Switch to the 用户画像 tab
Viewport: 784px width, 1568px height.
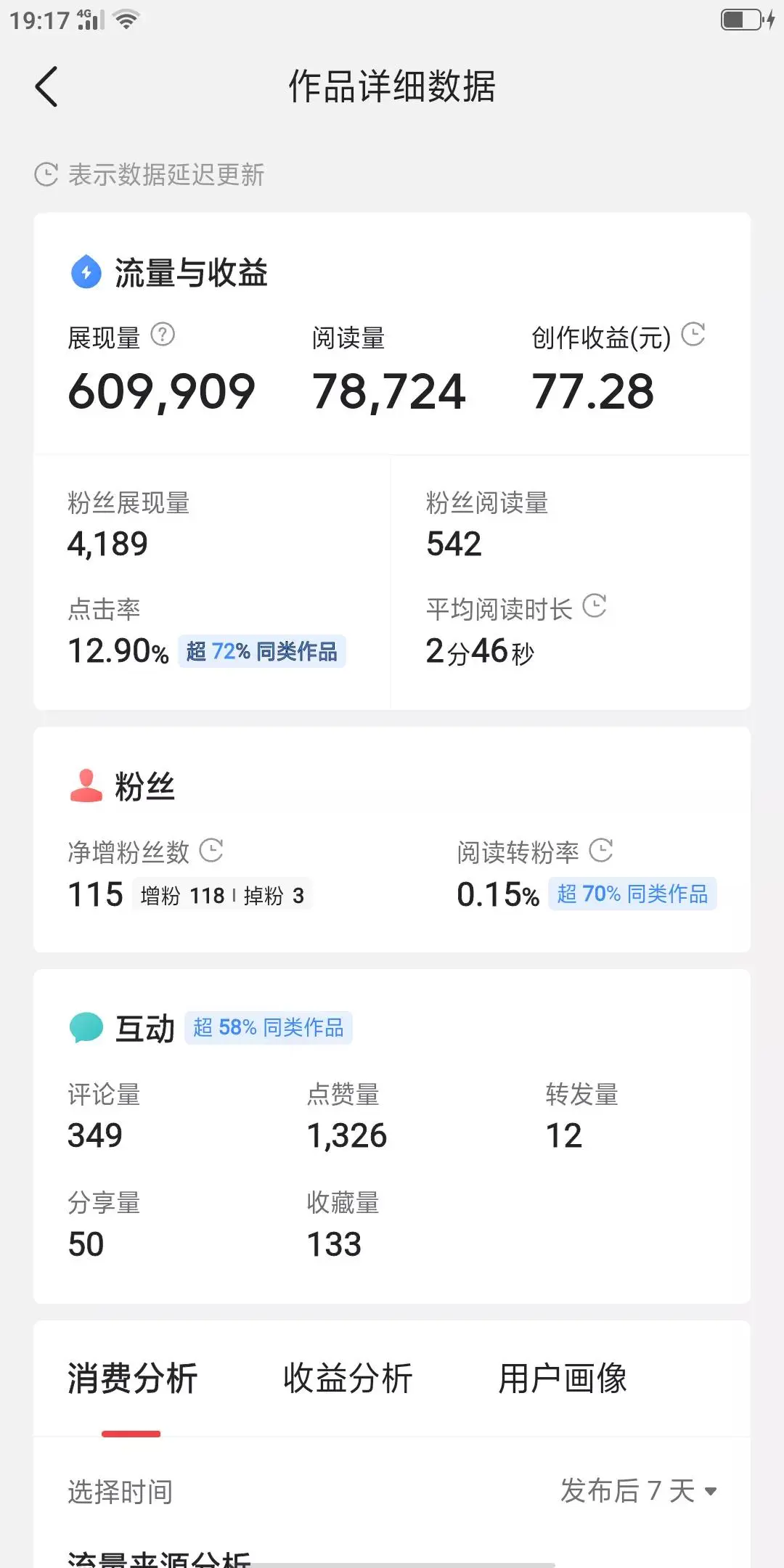pos(563,1378)
